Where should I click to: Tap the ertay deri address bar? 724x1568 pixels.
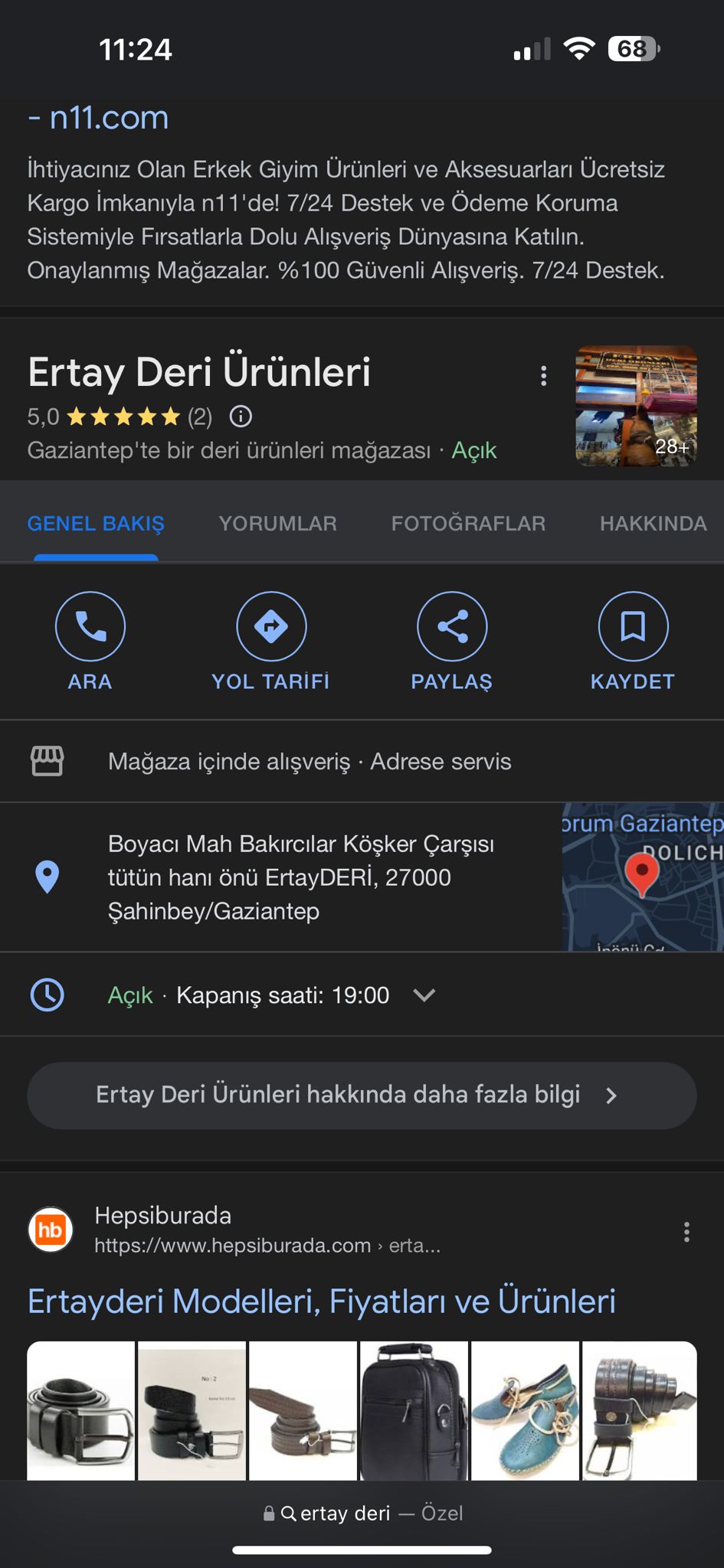(x=362, y=1513)
